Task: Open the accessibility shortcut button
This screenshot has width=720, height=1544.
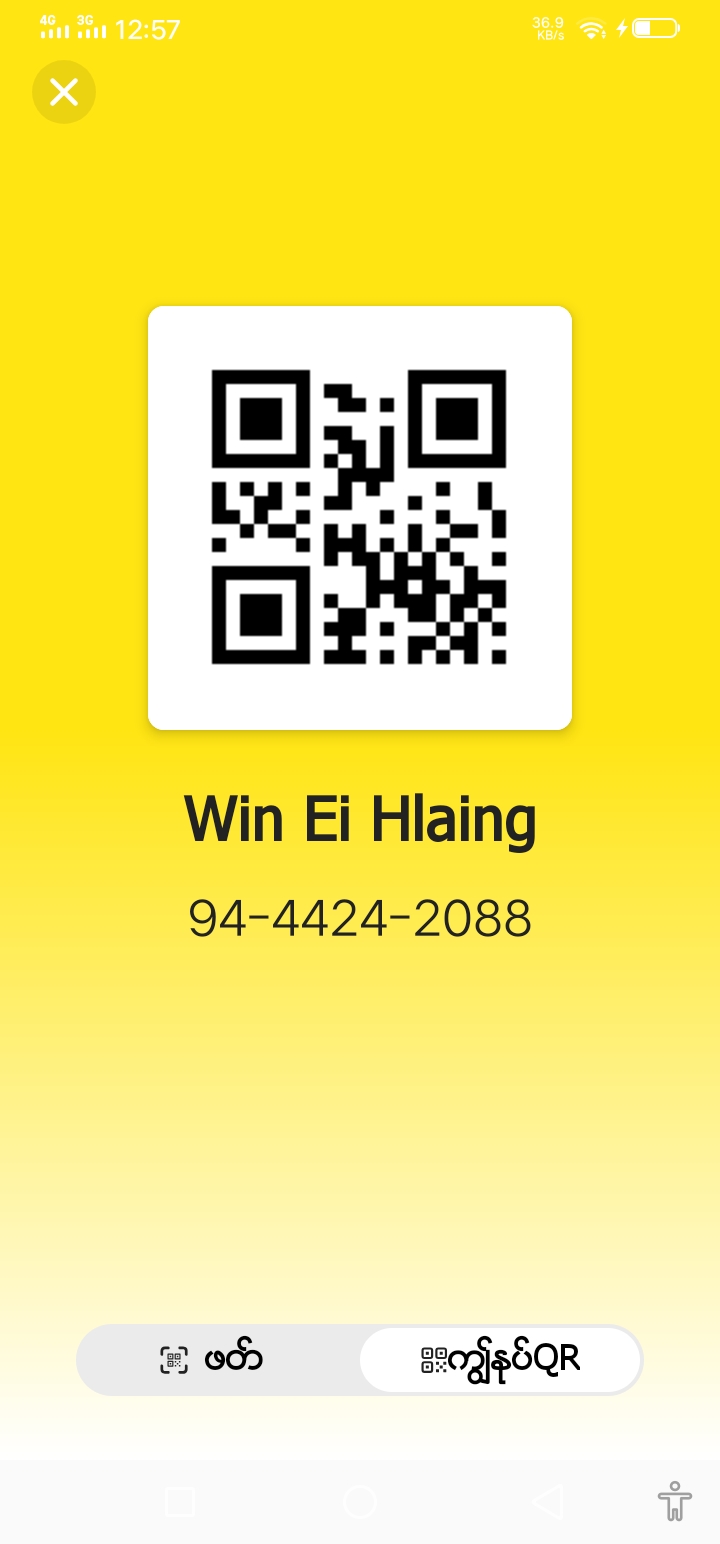Action: [675, 1501]
